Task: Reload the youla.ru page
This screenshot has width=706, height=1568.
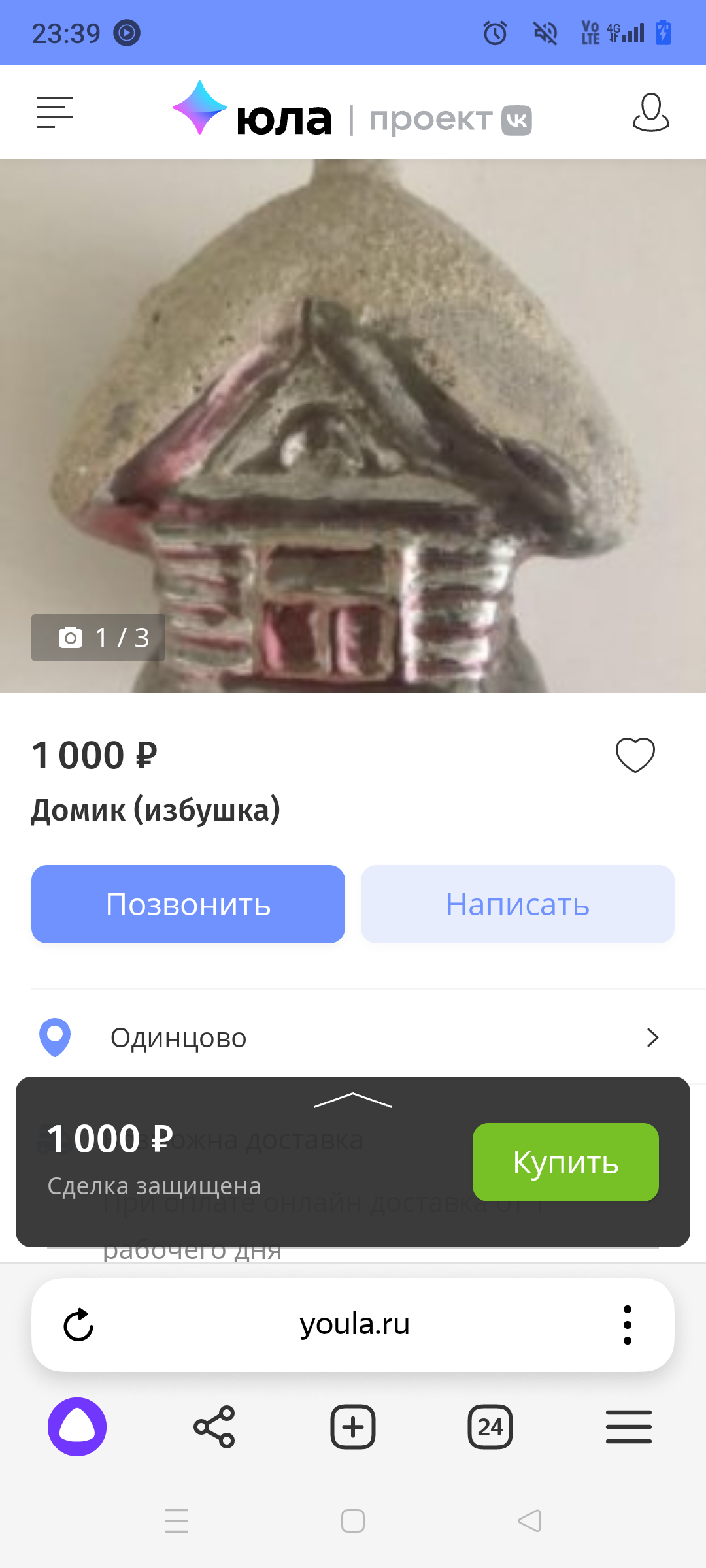Action: pyautogui.click(x=78, y=1325)
